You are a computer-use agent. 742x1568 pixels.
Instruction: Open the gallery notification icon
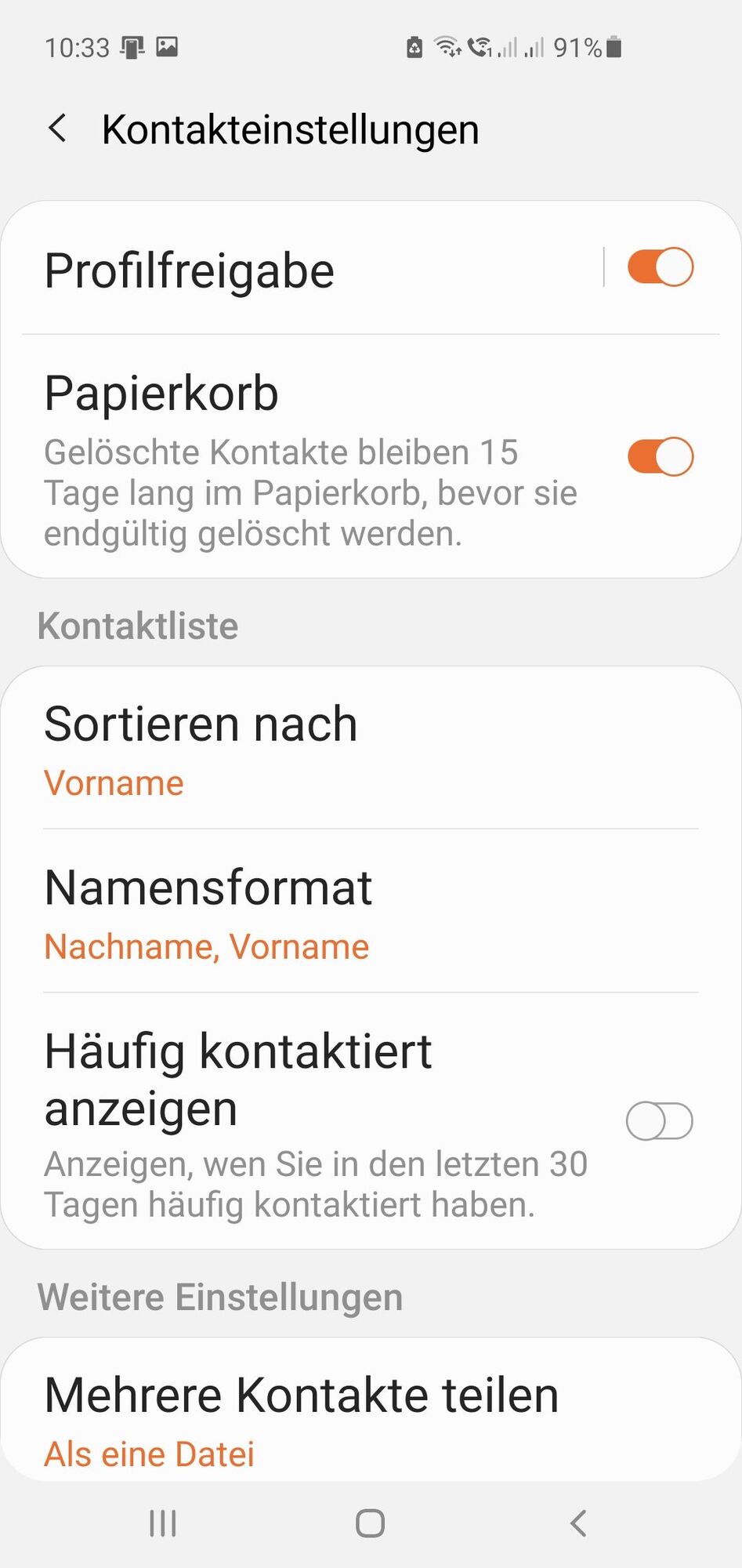click(x=168, y=47)
